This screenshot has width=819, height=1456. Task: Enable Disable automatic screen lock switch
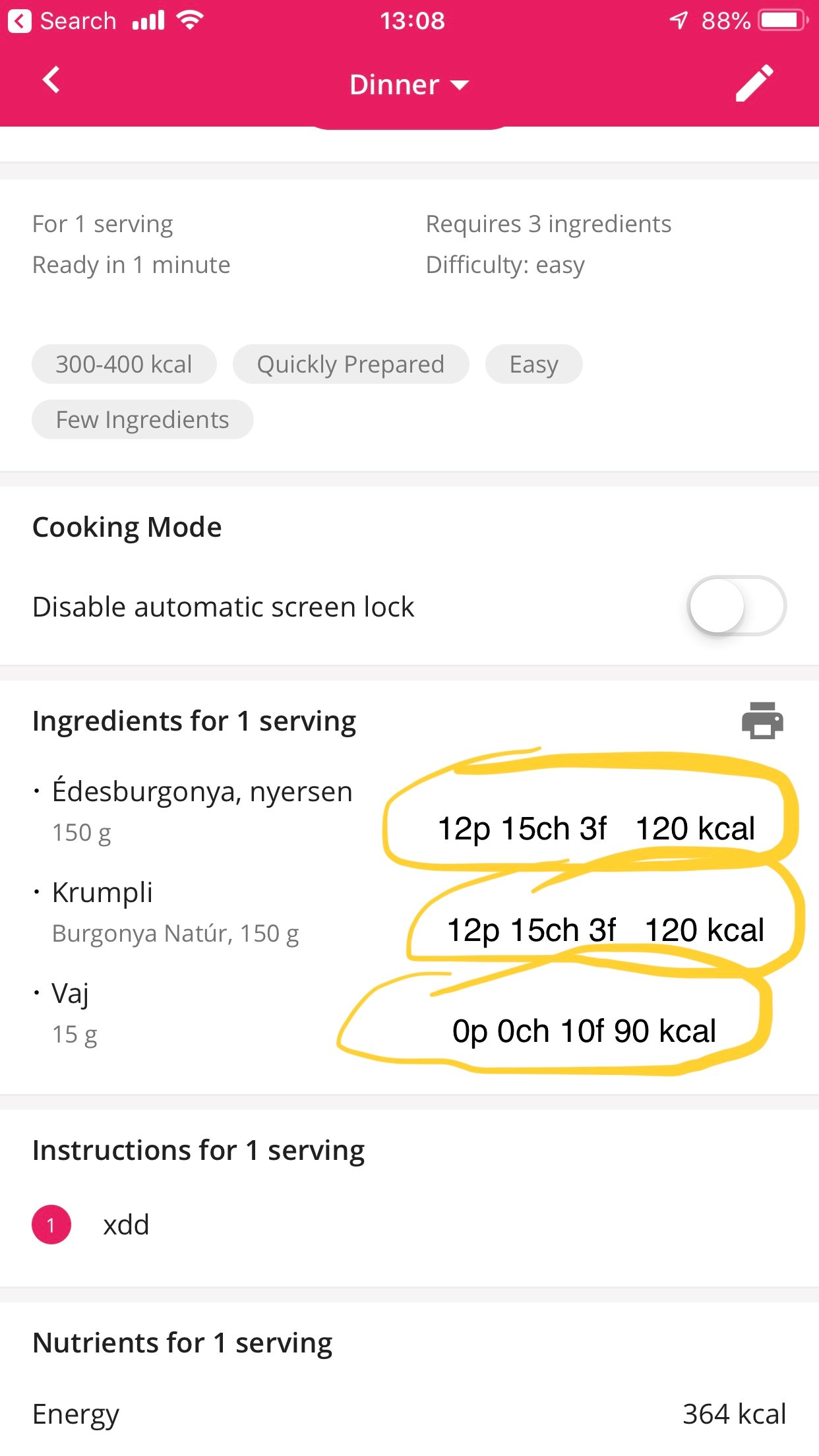(x=737, y=606)
